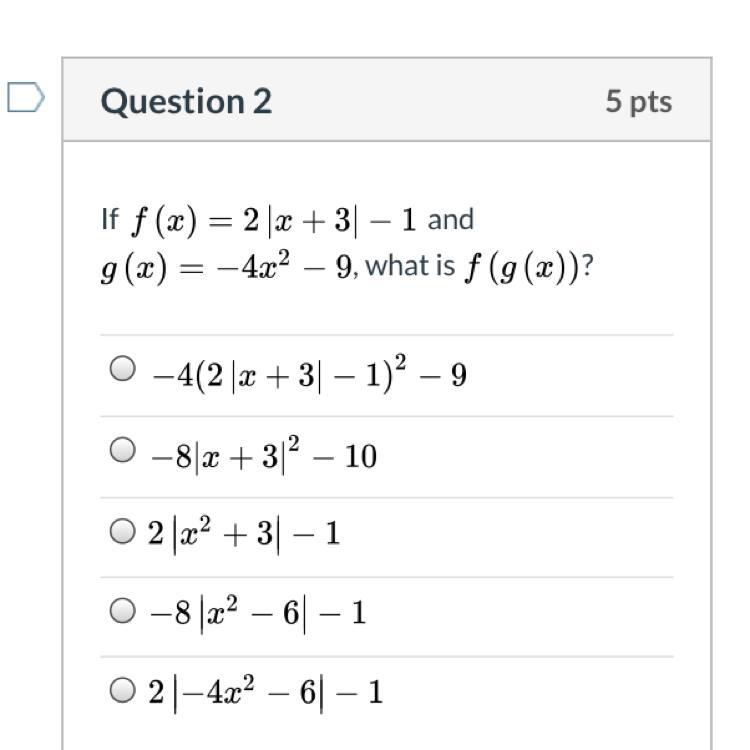The image size is (750, 750).
Task: Mark −8|x²−6| − 1 as answer
Action: (x=122, y=610)
